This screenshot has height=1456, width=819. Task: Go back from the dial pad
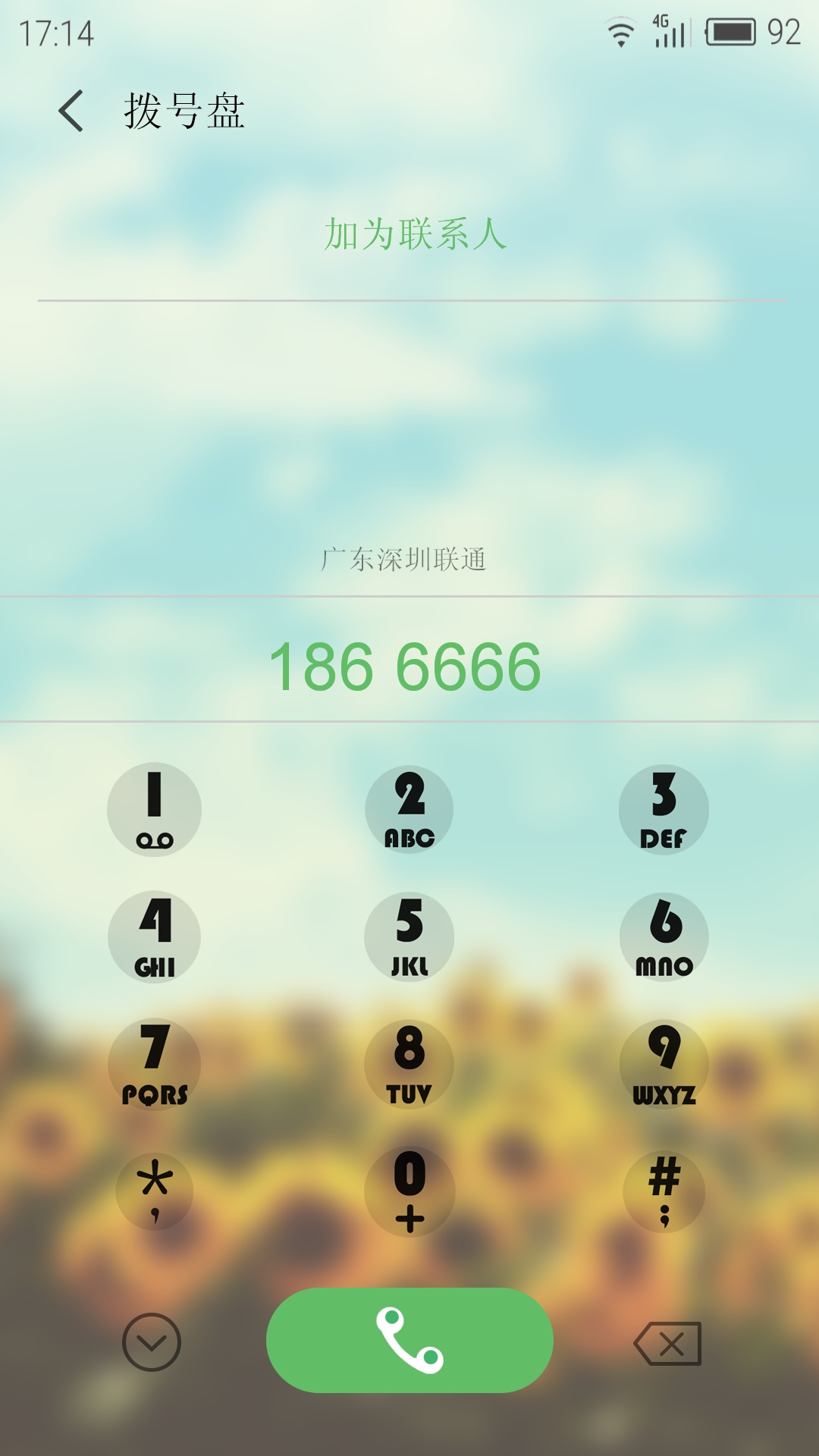click(71, 111)
